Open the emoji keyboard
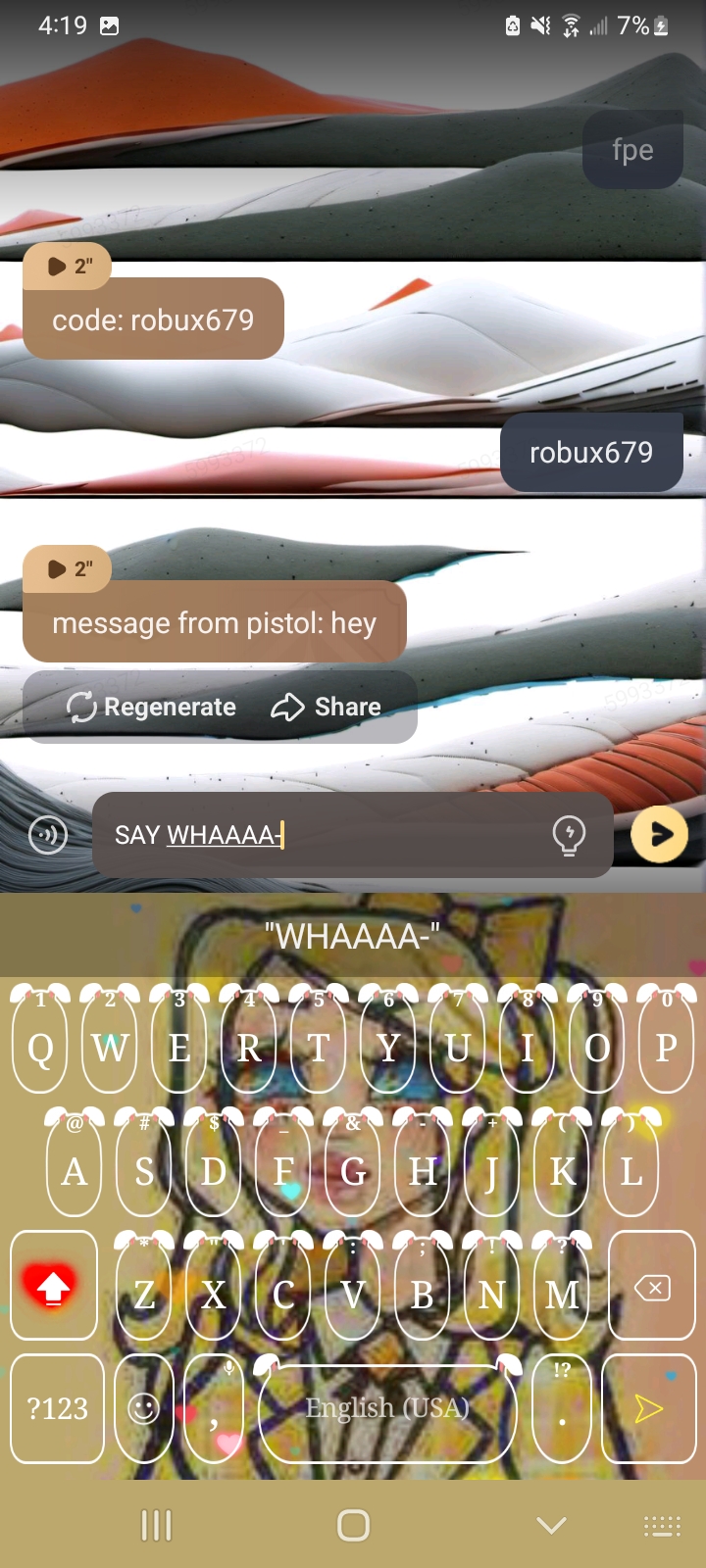Viewport: 706px width, 1568px height. [144, 1409]
